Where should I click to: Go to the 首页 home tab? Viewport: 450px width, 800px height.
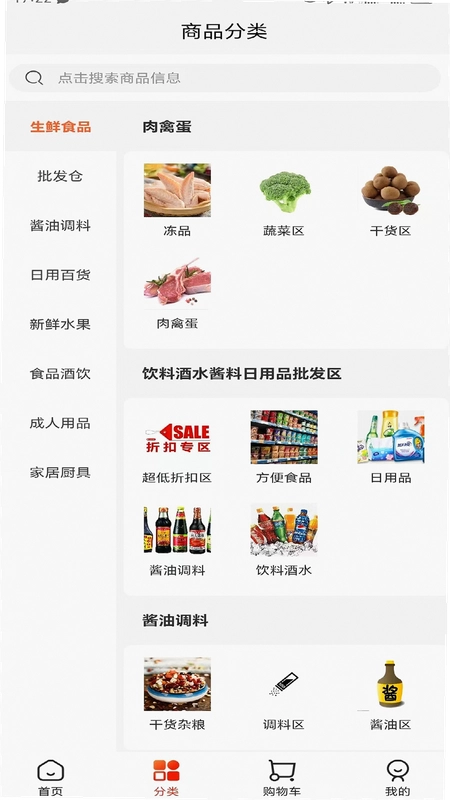click(x=51, y=777)
